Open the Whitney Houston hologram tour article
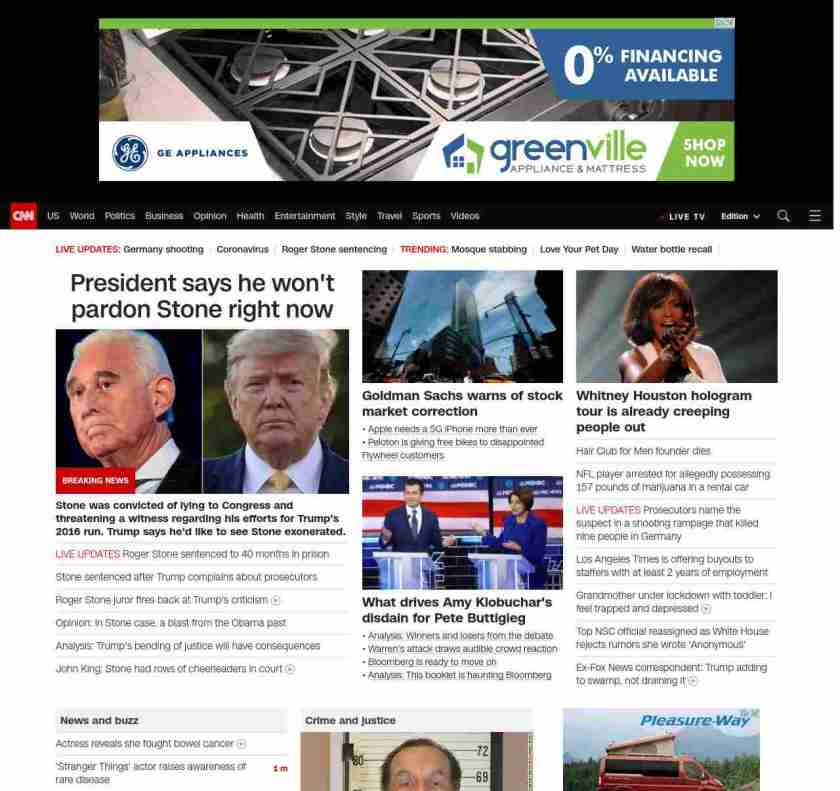The width and height of the screenshot is (840, 791). click(664, 411)
